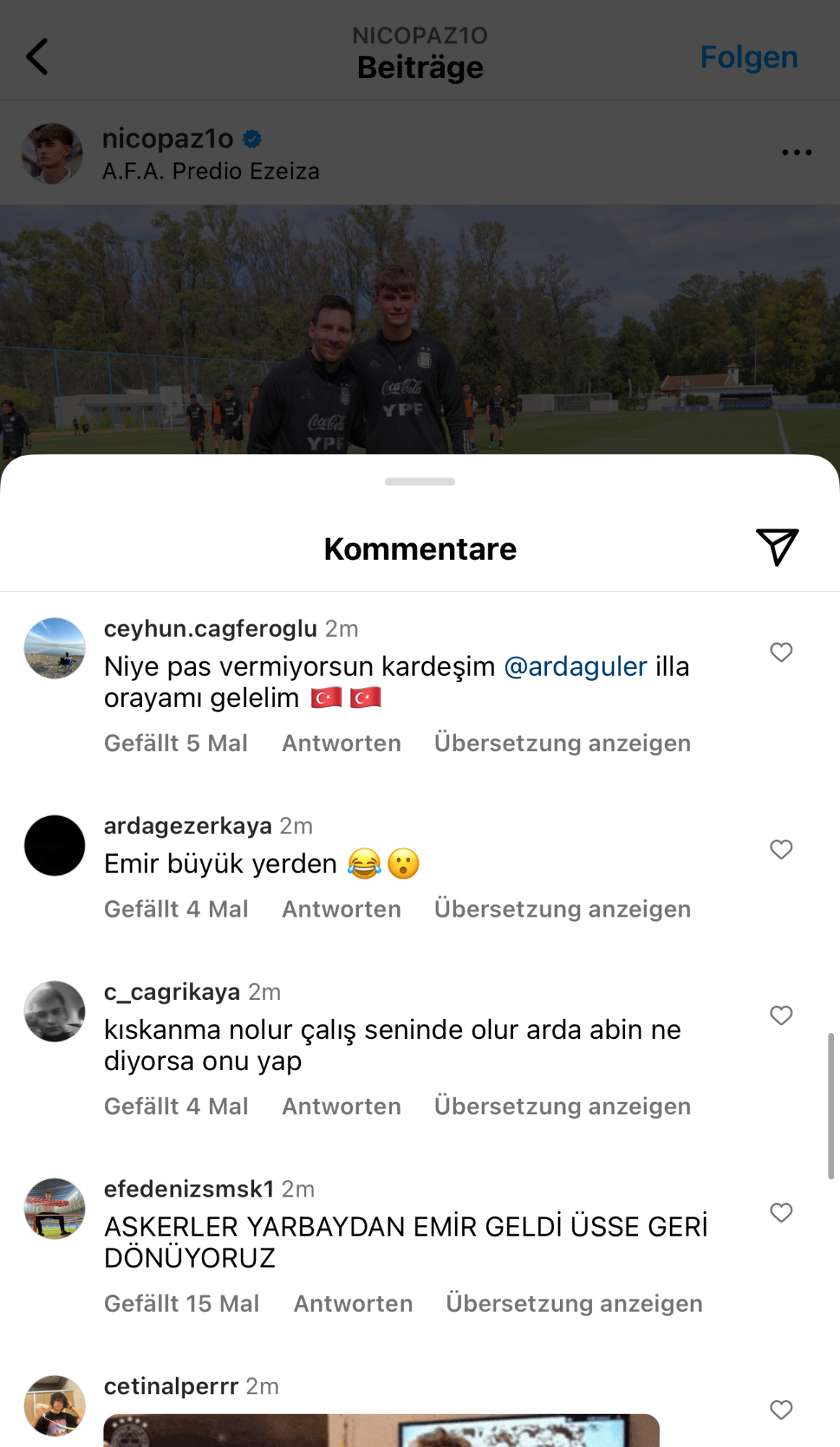Open the @ardaguler mention link
The image size is (840, 1447).
(x=575, y=666)
